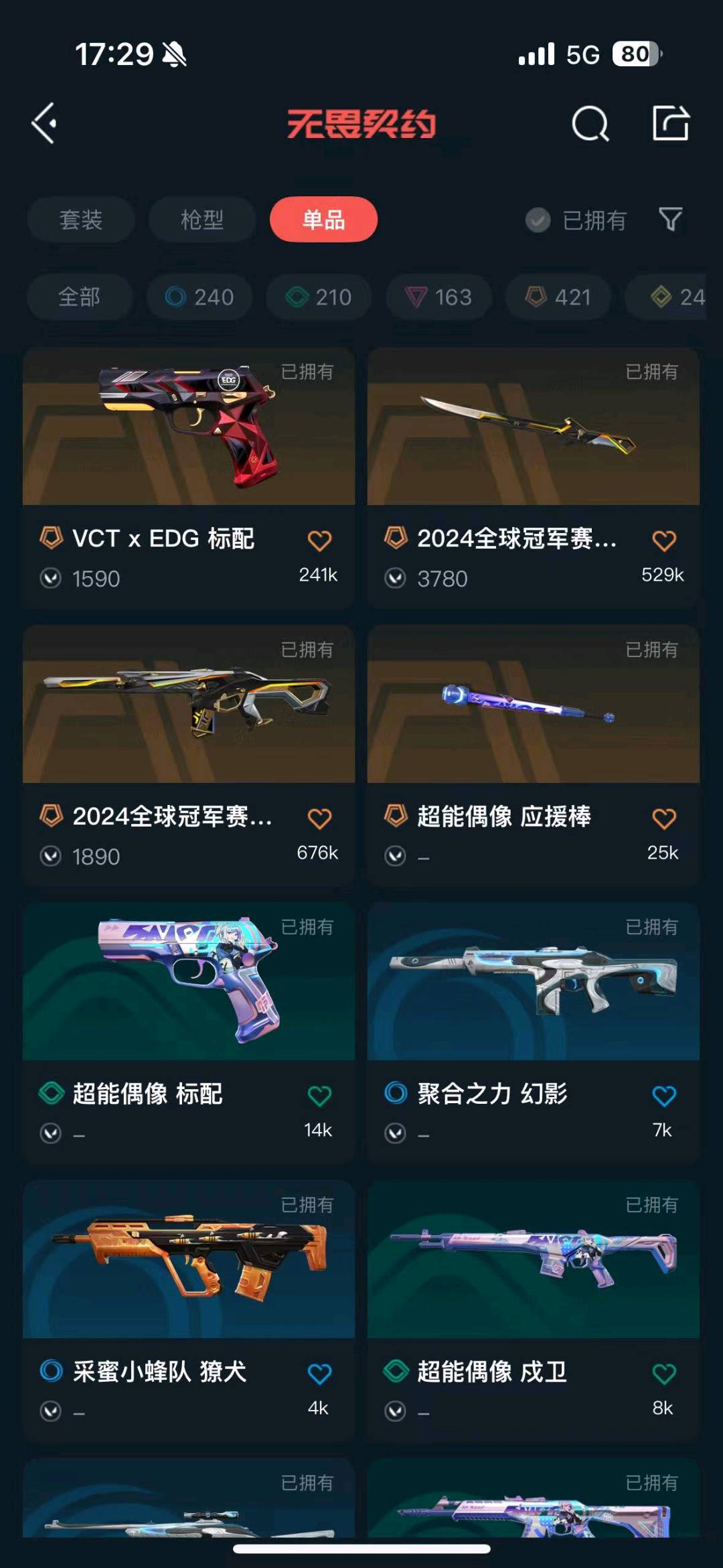The height and width of the screenshot is (1568, 723).
Task: Switch to the 枪型 tab
Action: click(202, 220)
